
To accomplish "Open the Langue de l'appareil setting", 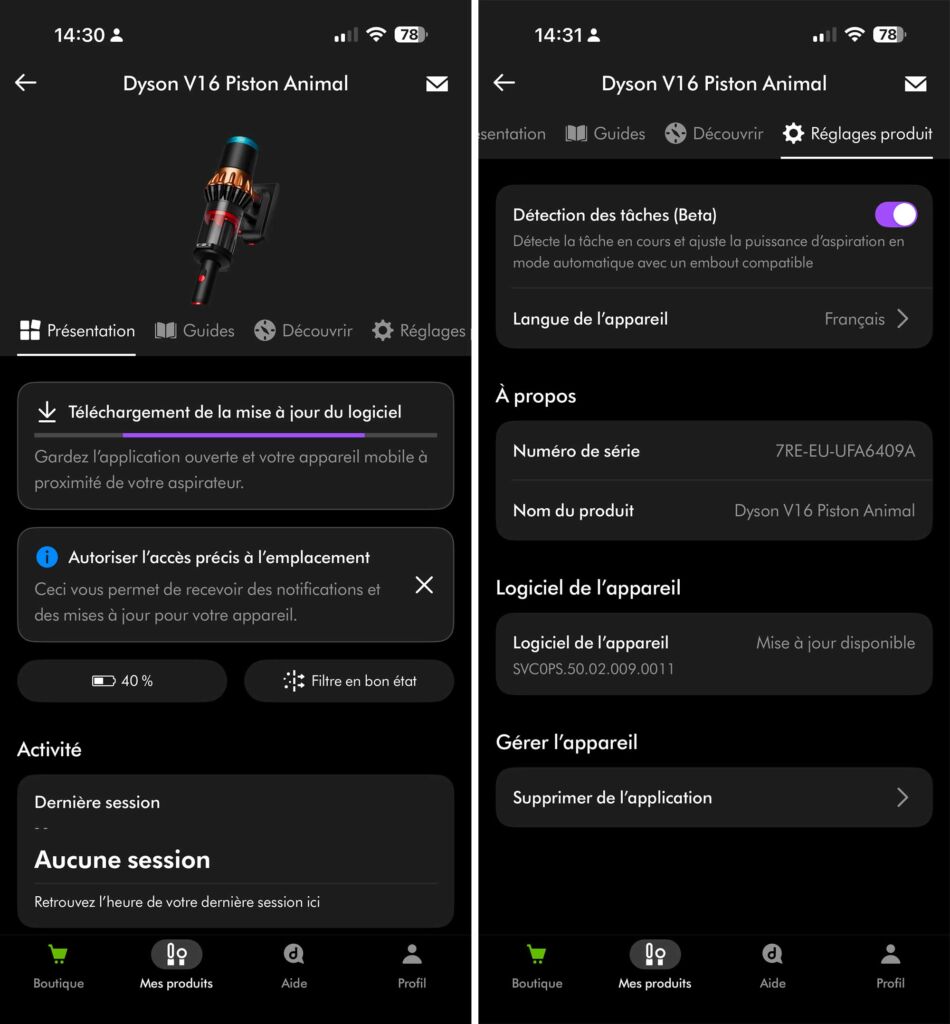I will pos(713,319).
